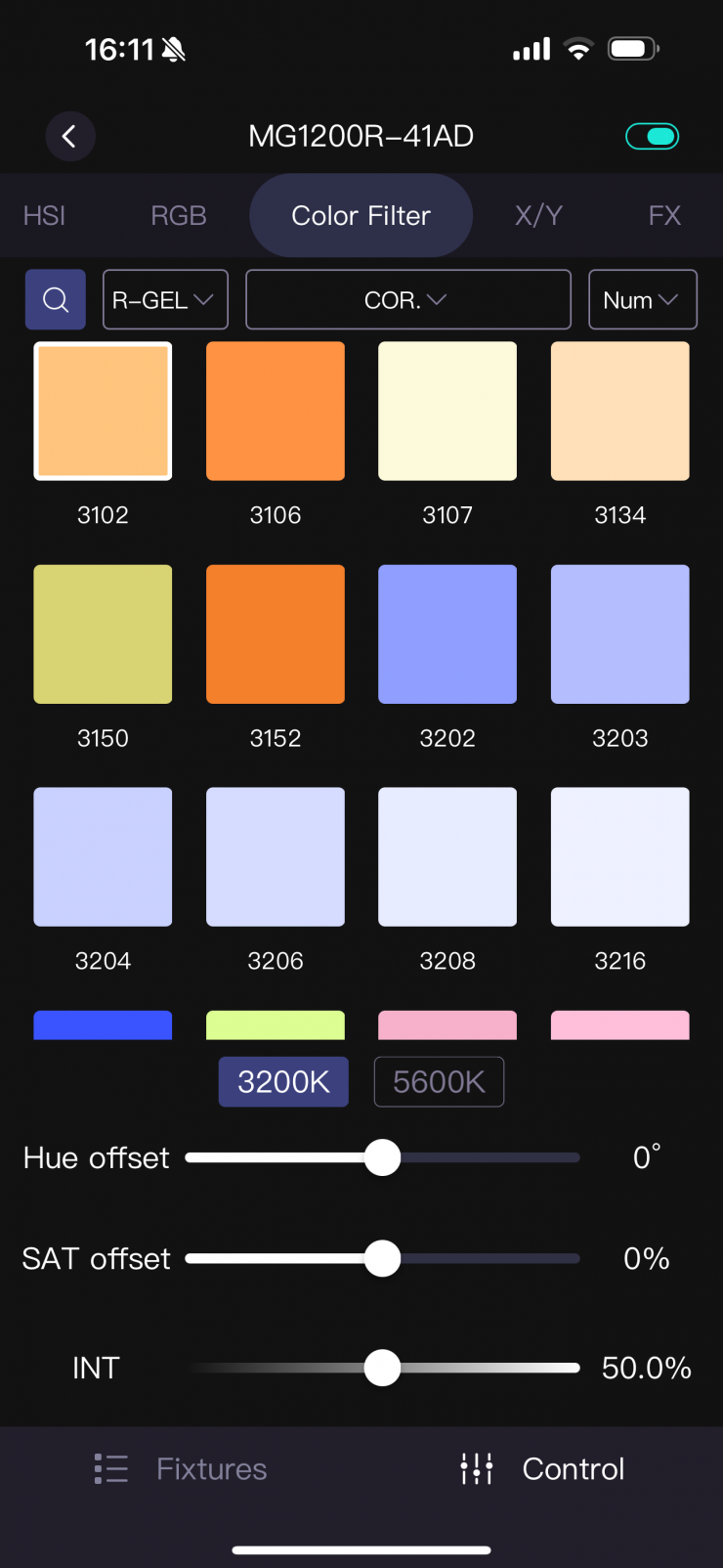
Task: Switch to the RGB tab
Action: 179,215
